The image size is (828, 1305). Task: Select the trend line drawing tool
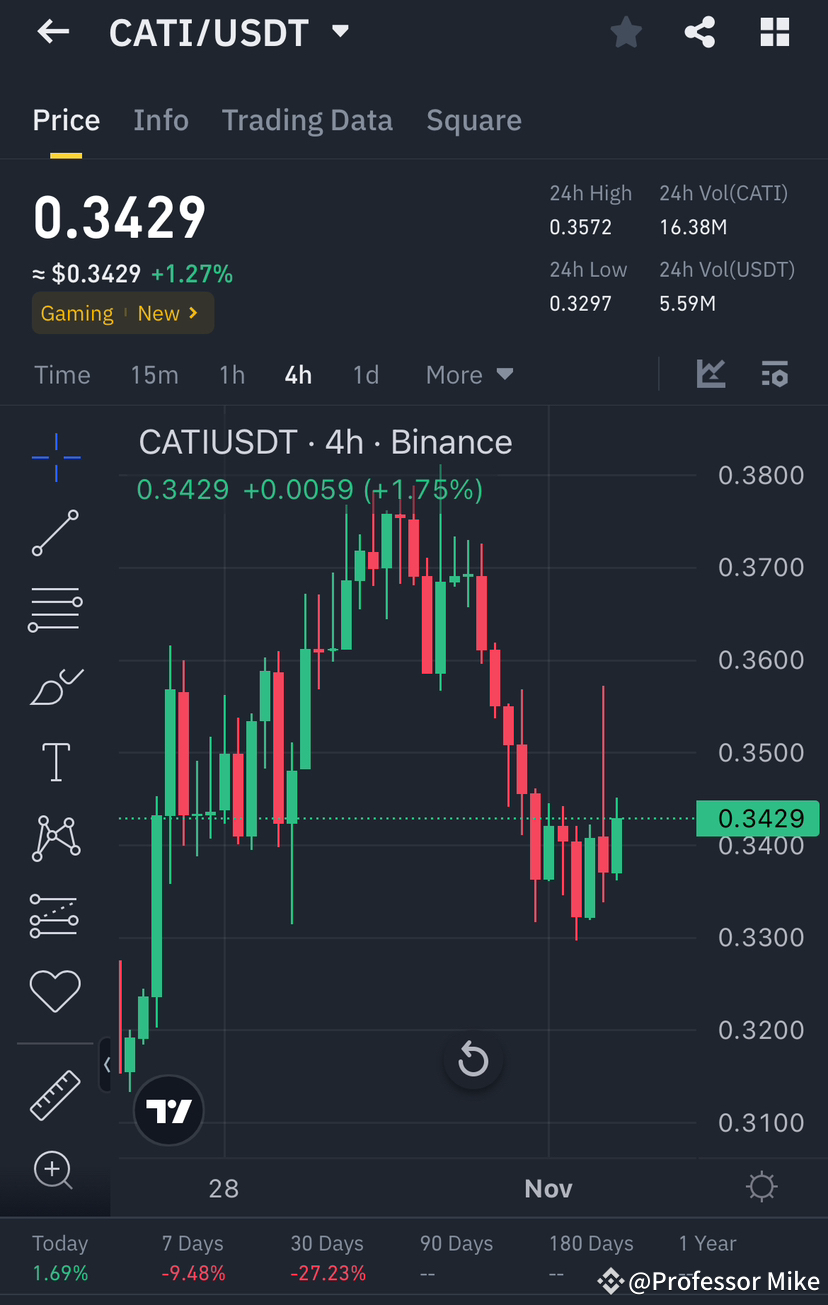point(55,533)
